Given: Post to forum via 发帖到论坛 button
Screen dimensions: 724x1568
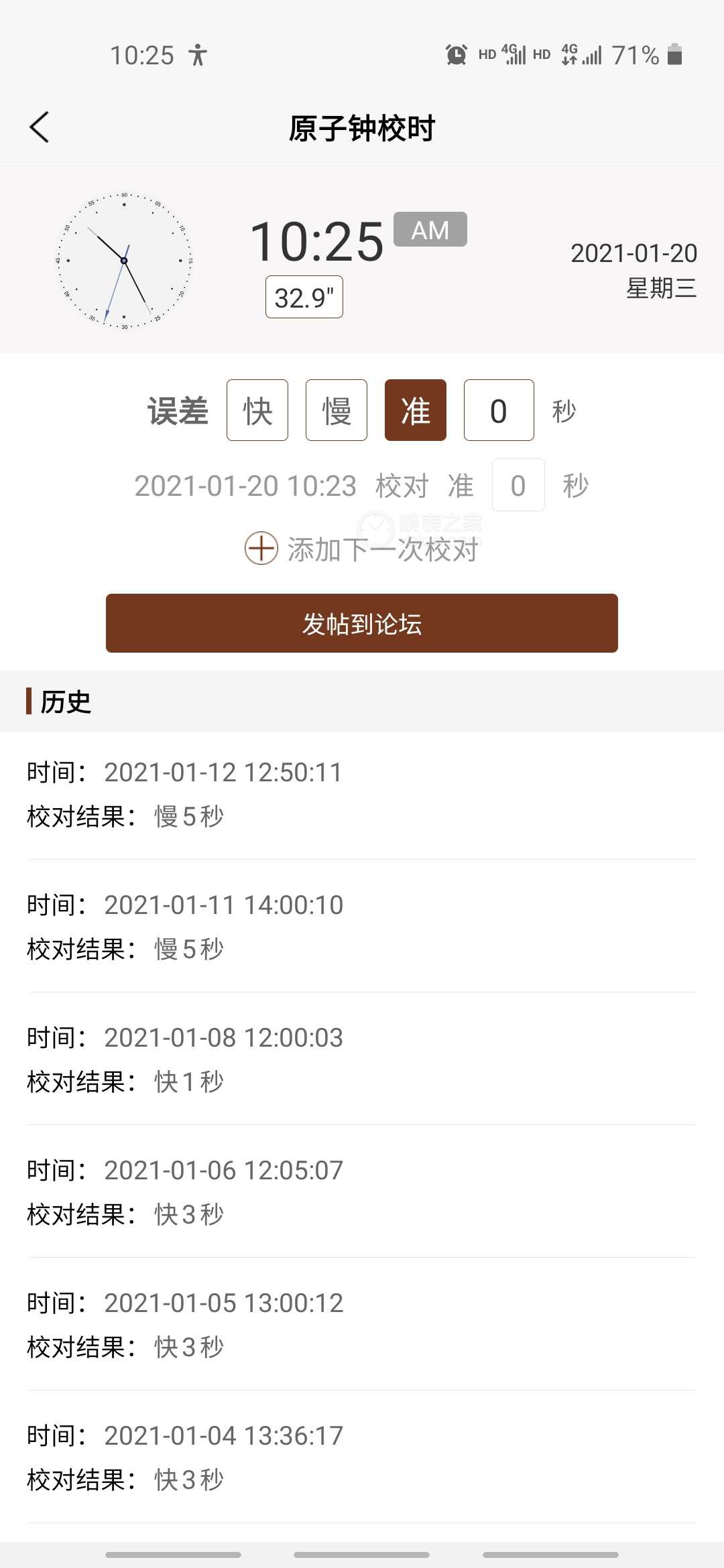Looking at the screenshot, I should 362,623.
